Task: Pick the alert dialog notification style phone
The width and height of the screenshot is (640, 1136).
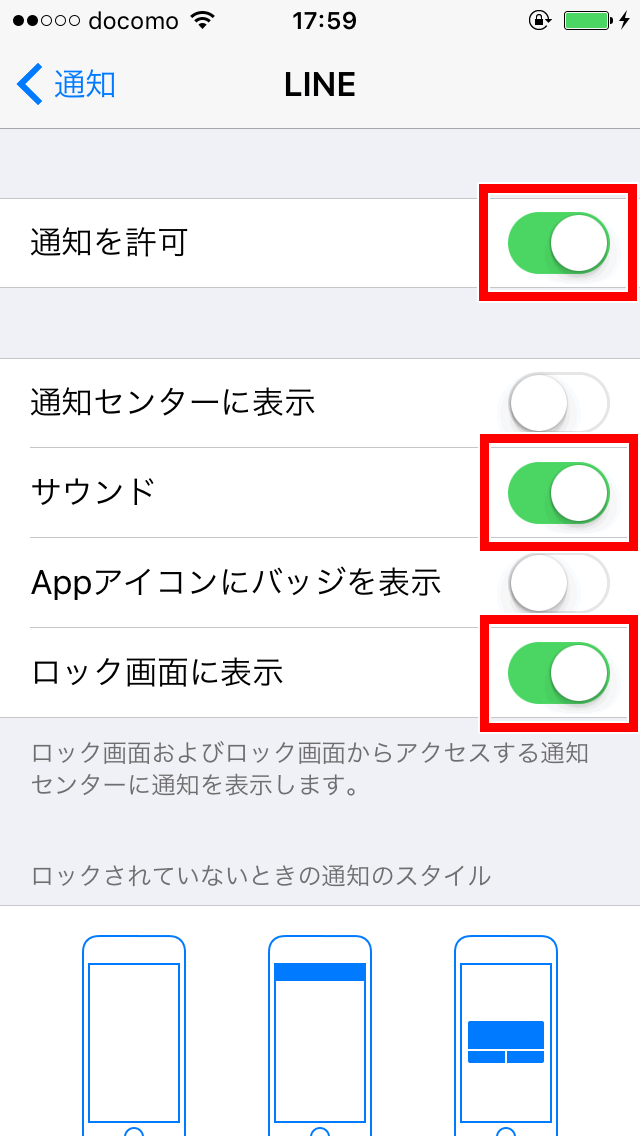Action: [506, 1036]
